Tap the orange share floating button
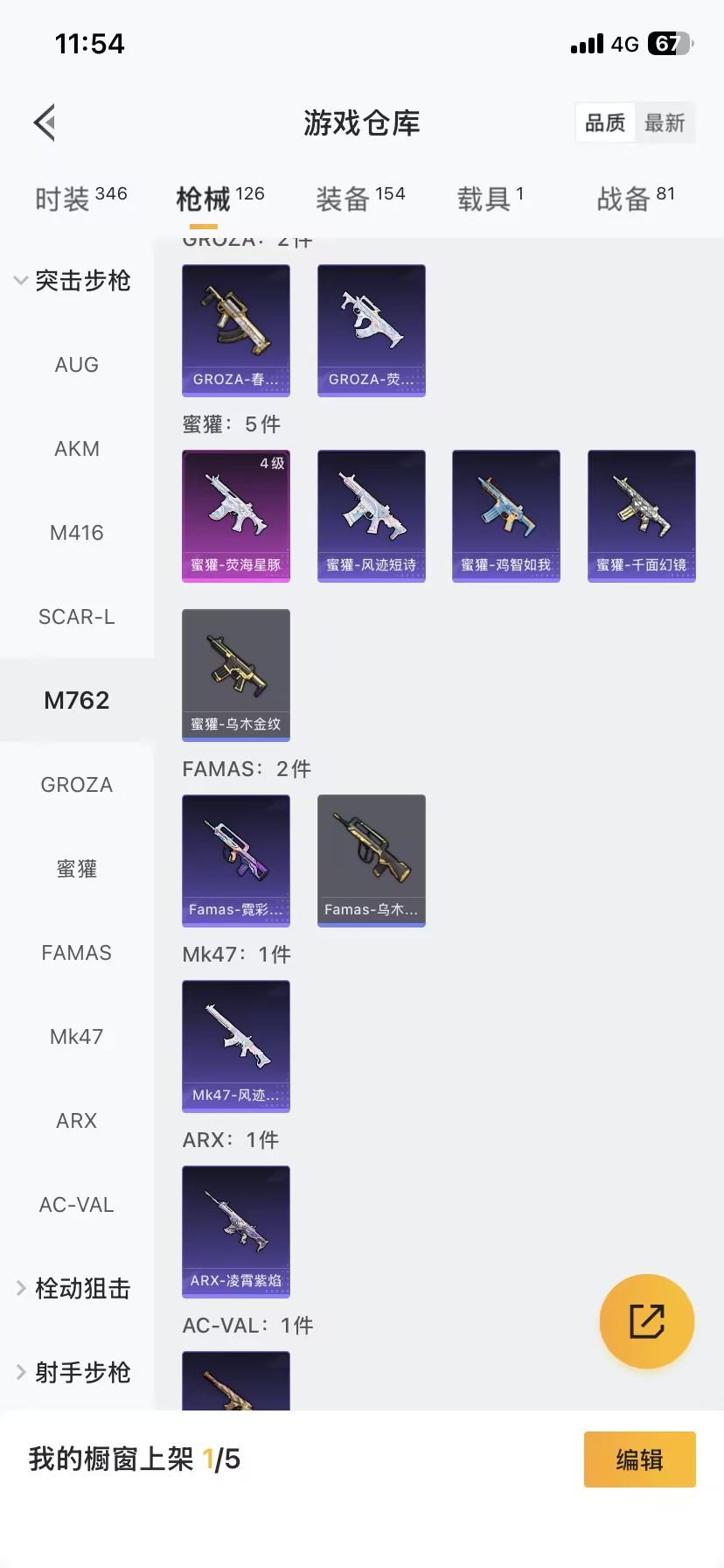This screenshot has width=724, height=1568. tap(647, 1321)
